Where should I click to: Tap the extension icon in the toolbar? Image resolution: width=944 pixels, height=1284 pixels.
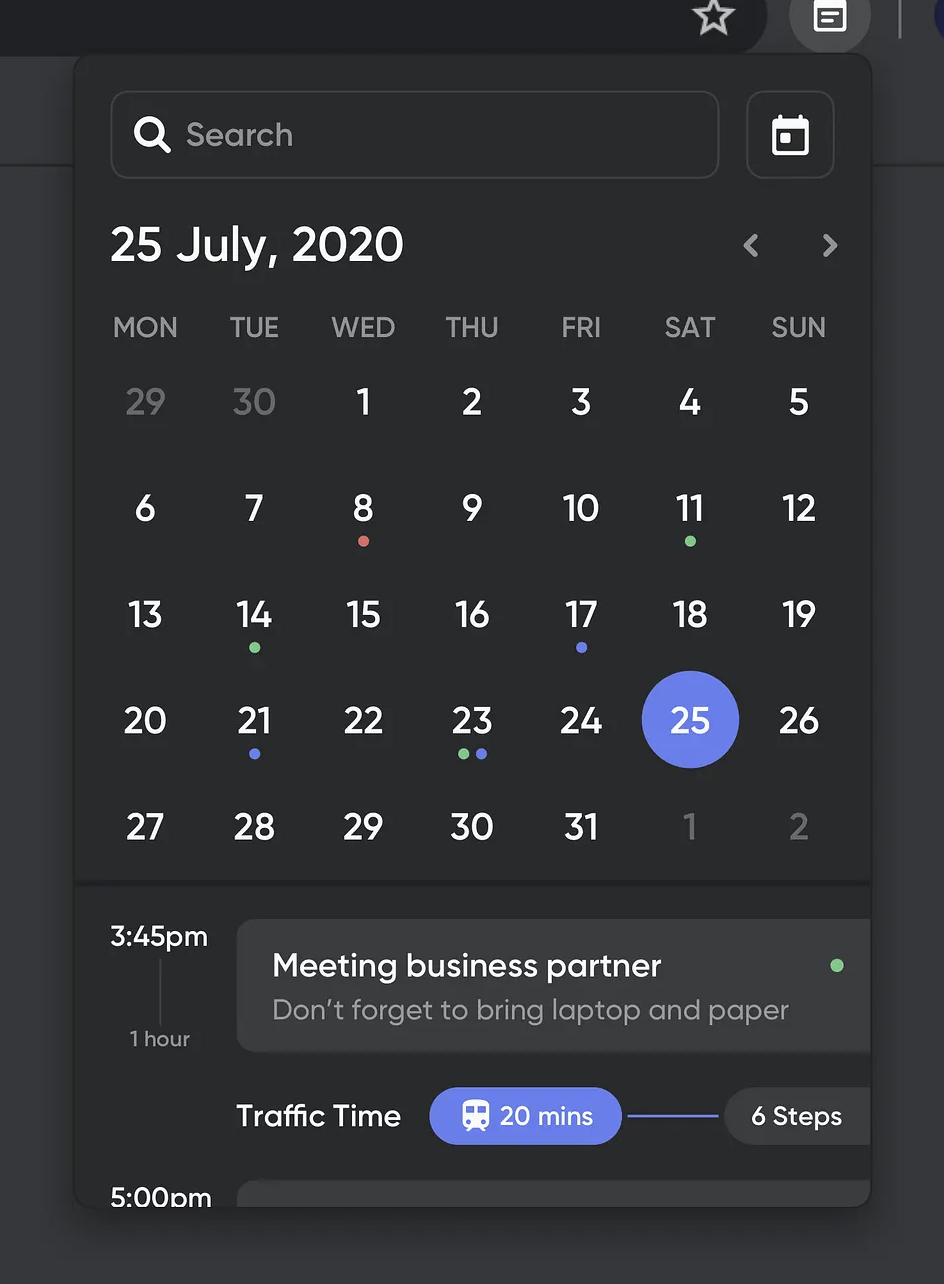[830, 16]
